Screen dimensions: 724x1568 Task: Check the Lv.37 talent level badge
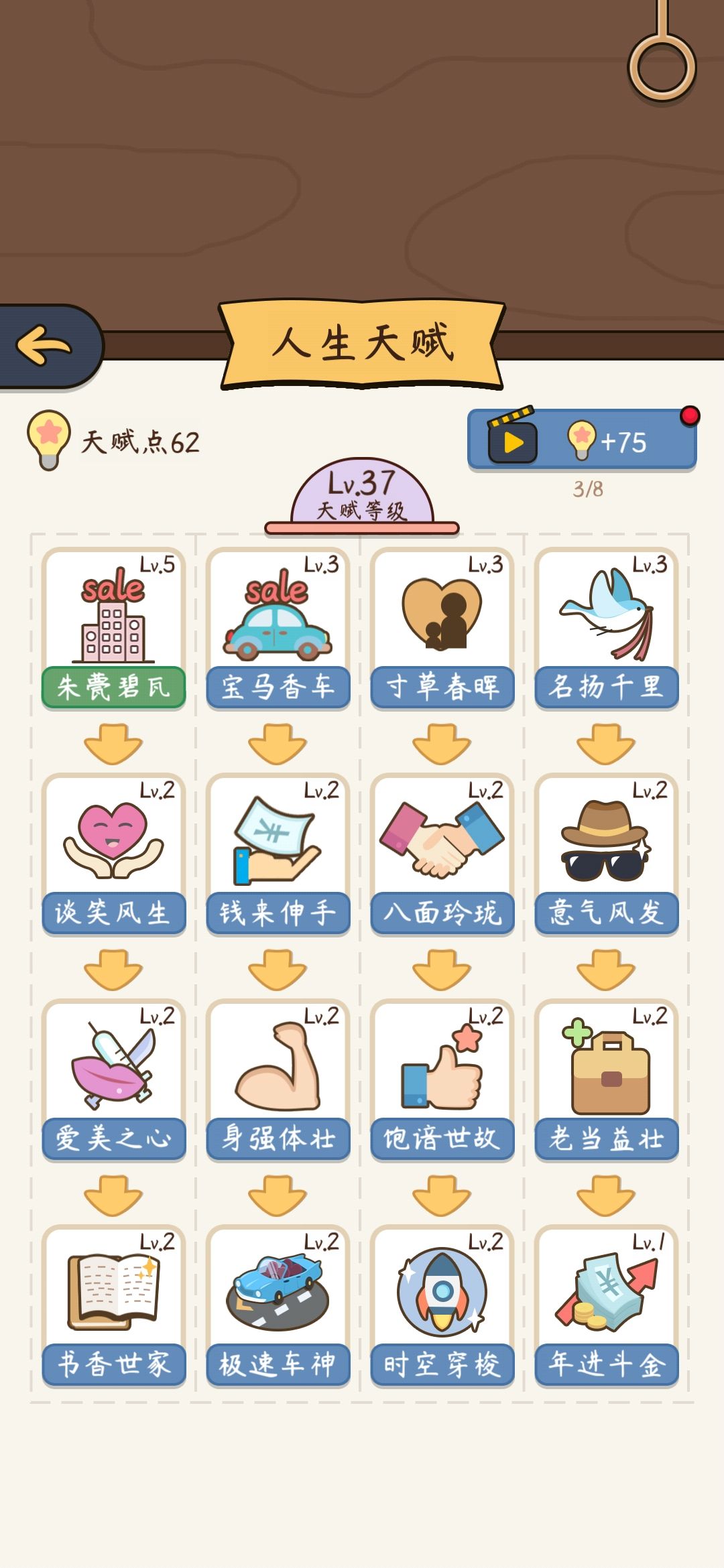coord(362,495)
